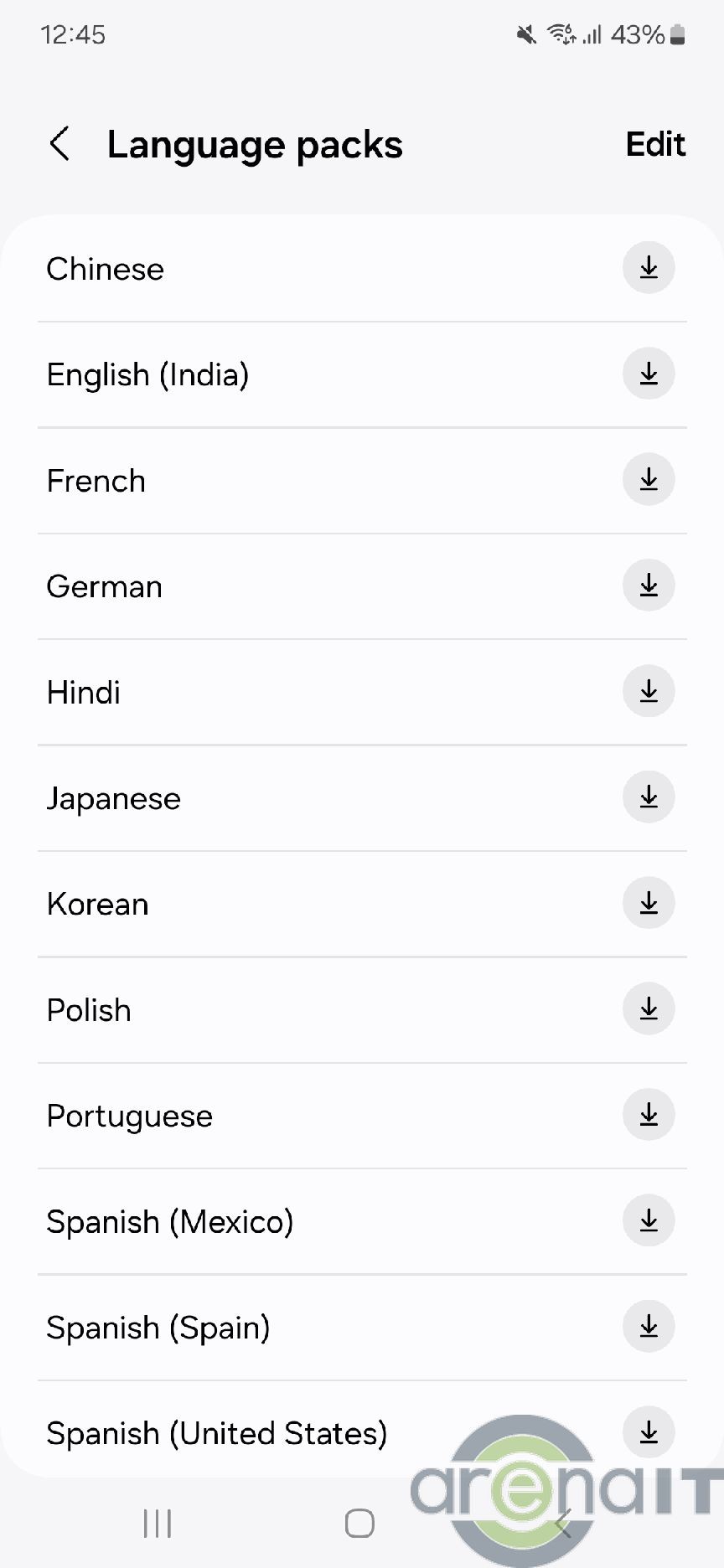Tap the Edit button

[655, 144]
